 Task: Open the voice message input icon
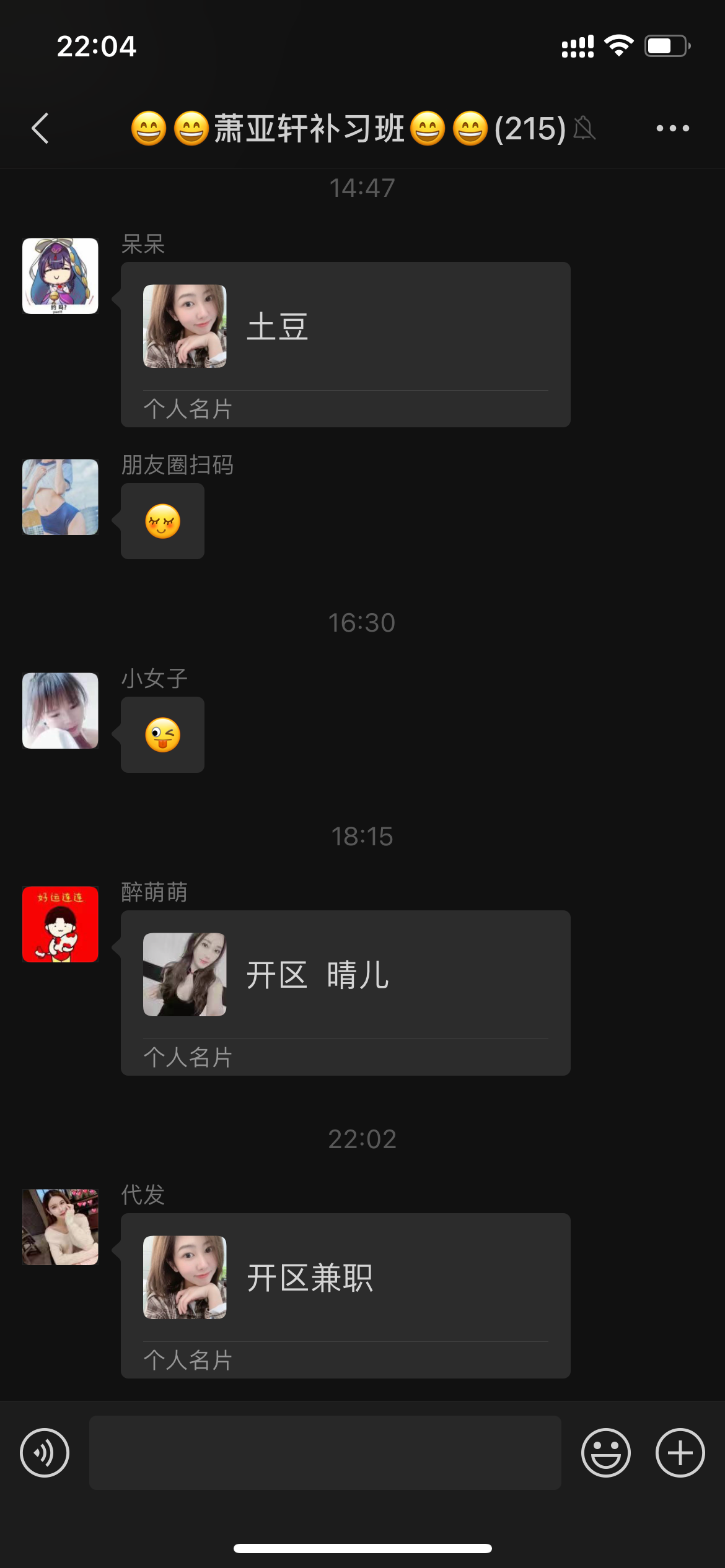44,1452
